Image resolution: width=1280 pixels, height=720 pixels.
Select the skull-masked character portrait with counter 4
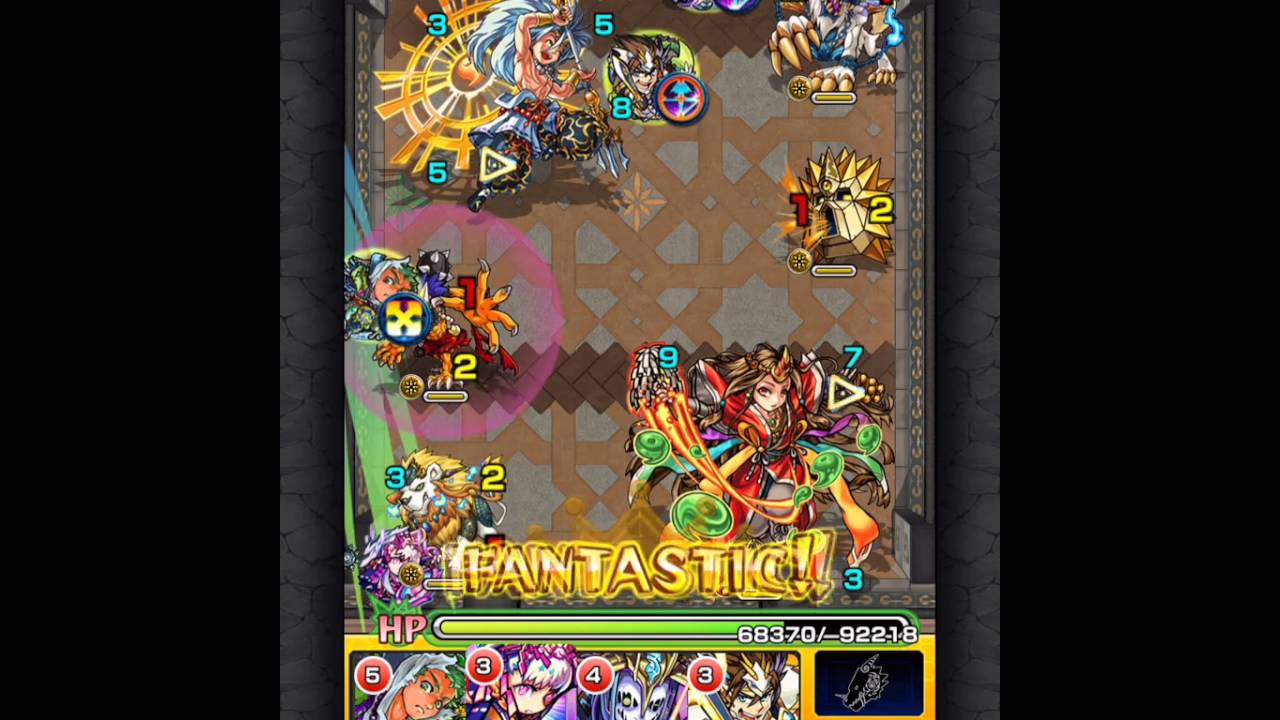point(632,688)
